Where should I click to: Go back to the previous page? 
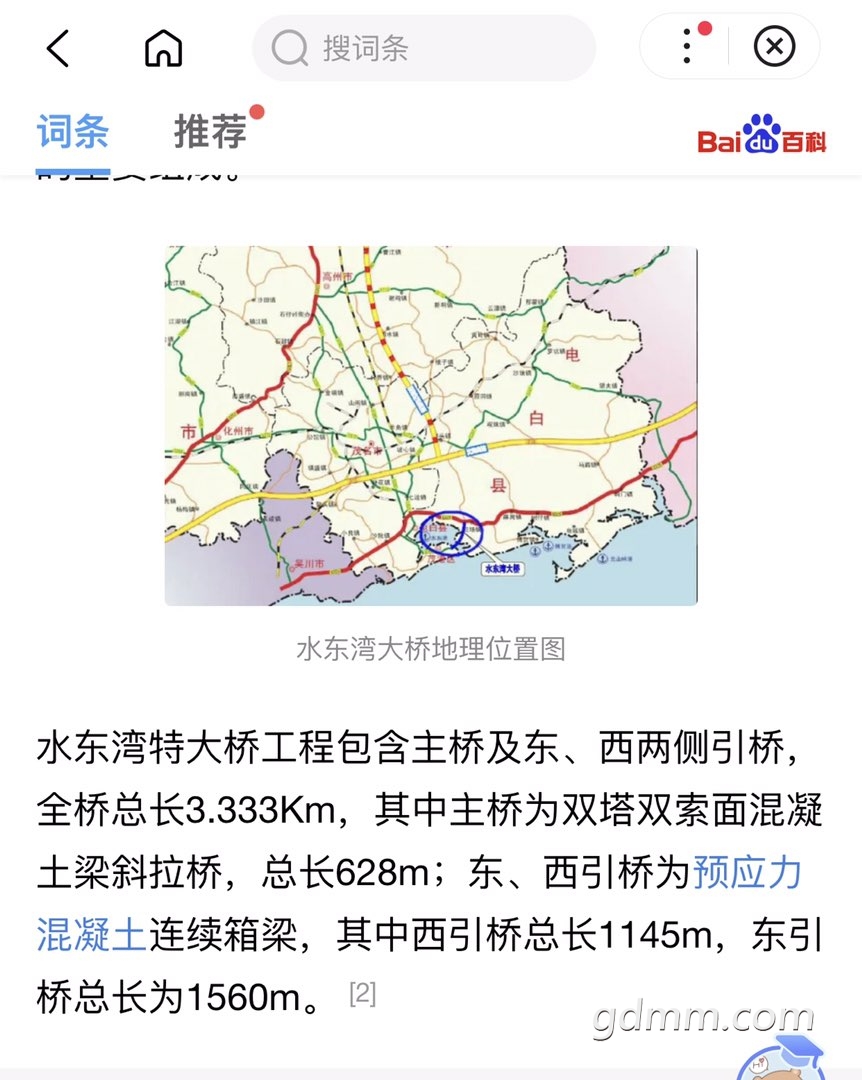click(58, 48)
